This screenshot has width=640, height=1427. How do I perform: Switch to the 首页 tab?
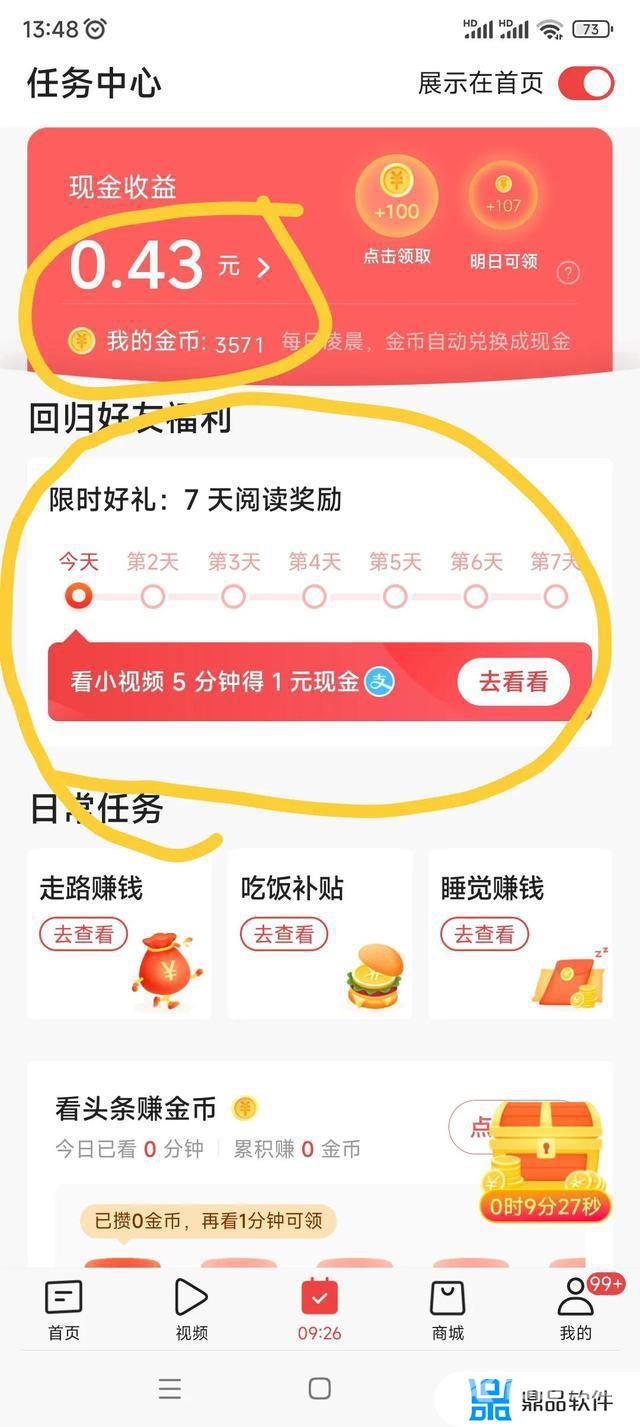tap(64, 1310)
